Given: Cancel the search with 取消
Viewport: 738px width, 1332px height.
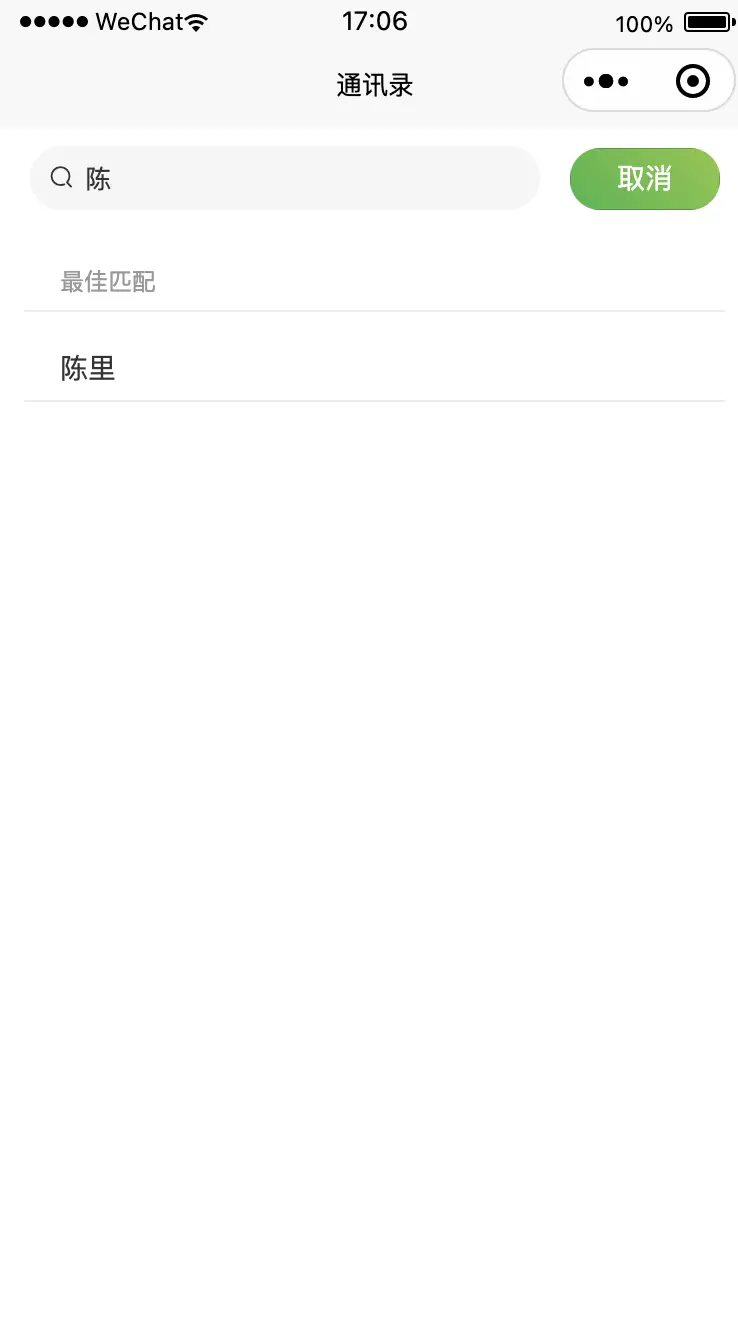Looking at the screenshot, I should coord(645,179).
